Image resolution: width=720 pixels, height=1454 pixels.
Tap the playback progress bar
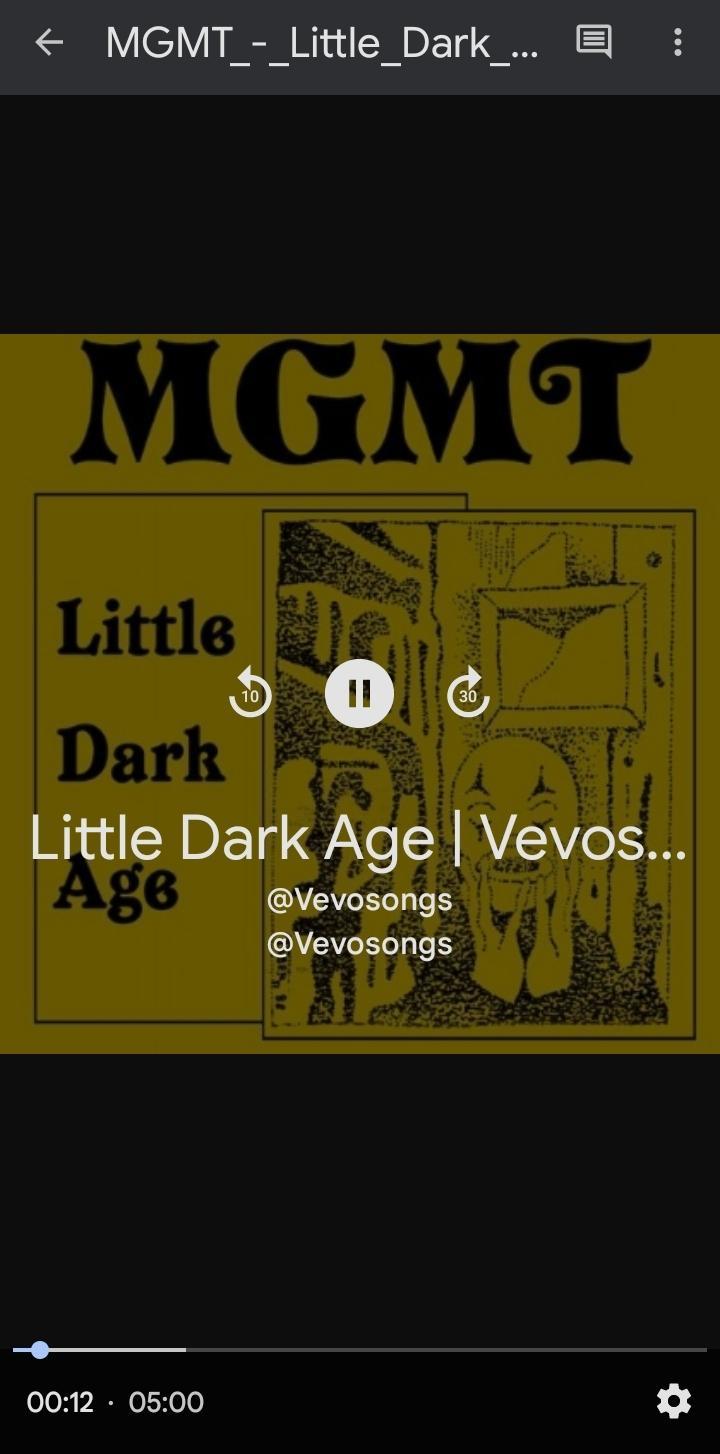[x=360, y=1350]
